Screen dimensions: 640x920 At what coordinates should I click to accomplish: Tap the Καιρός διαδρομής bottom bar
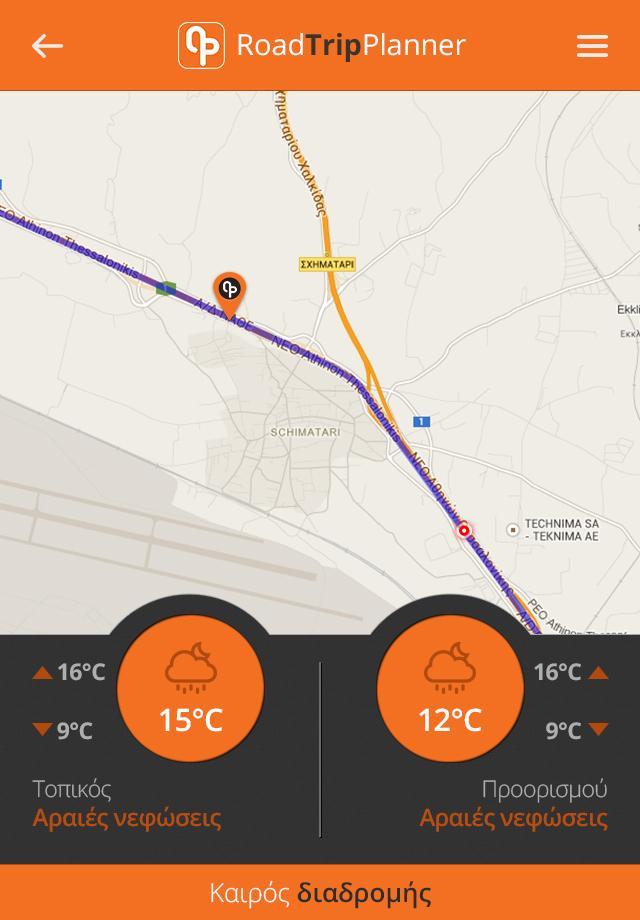coord(320,892)
